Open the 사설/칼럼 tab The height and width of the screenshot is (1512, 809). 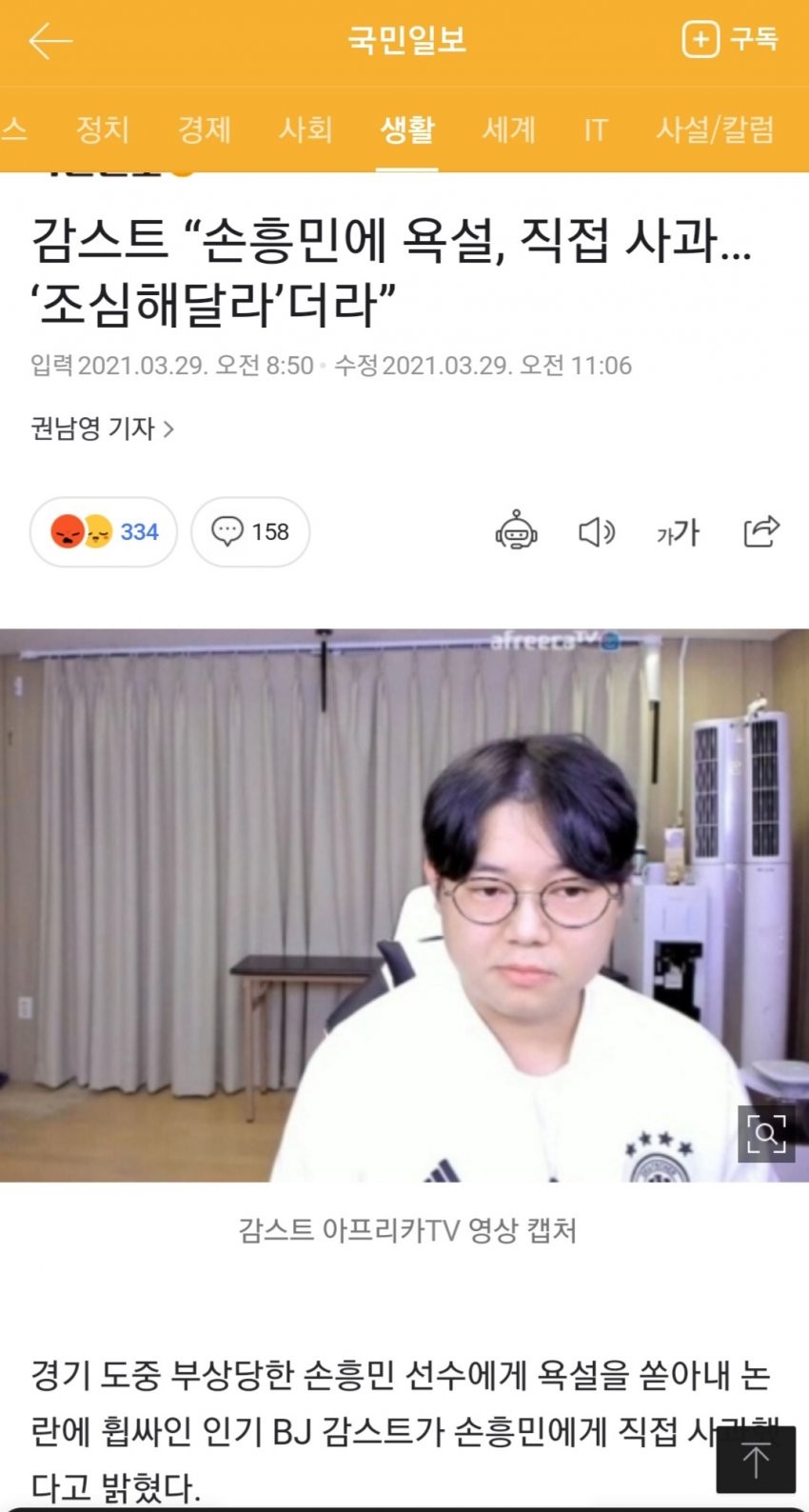coord(715,129)
